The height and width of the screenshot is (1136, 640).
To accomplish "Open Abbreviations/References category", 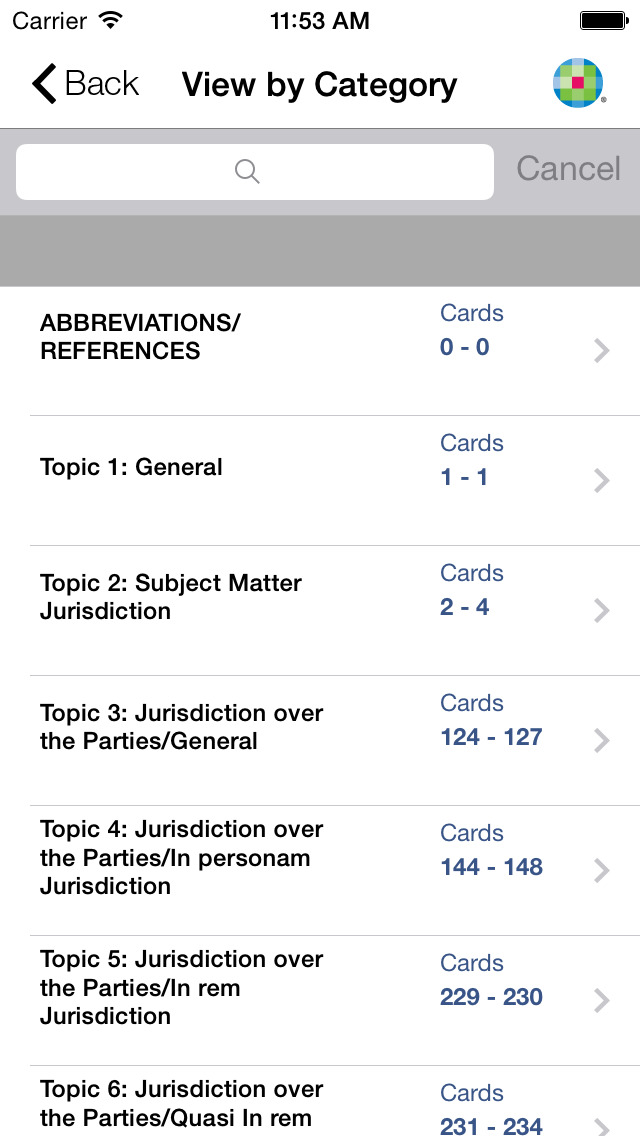I will pyautogui.click(x=320, y=350).
